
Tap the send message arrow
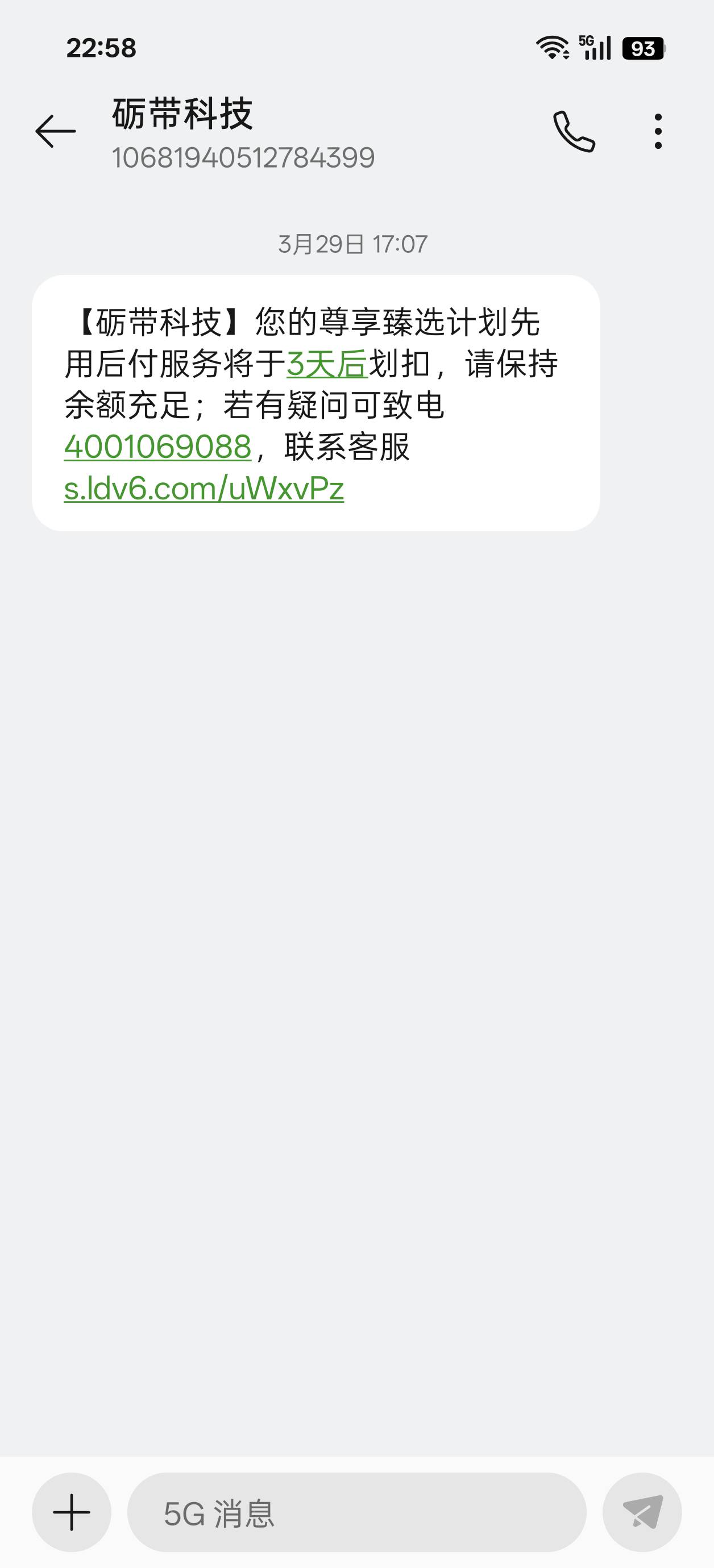pos(641,1512)
